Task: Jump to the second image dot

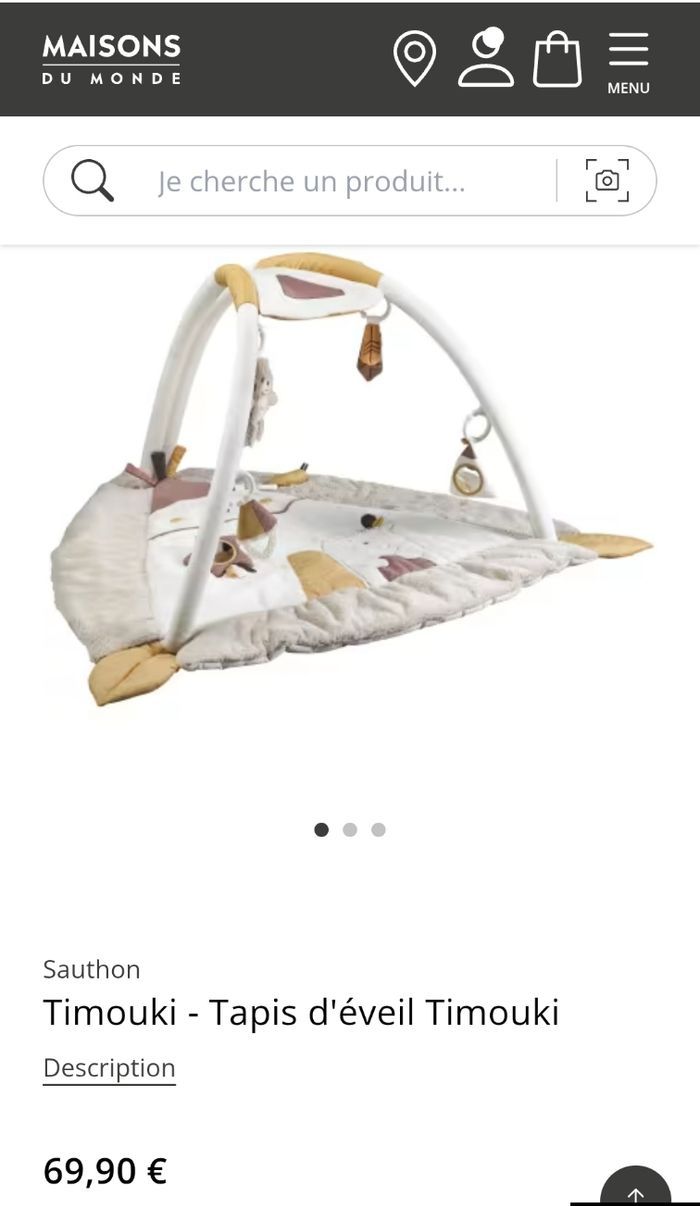Action: [x=350, y=830]
